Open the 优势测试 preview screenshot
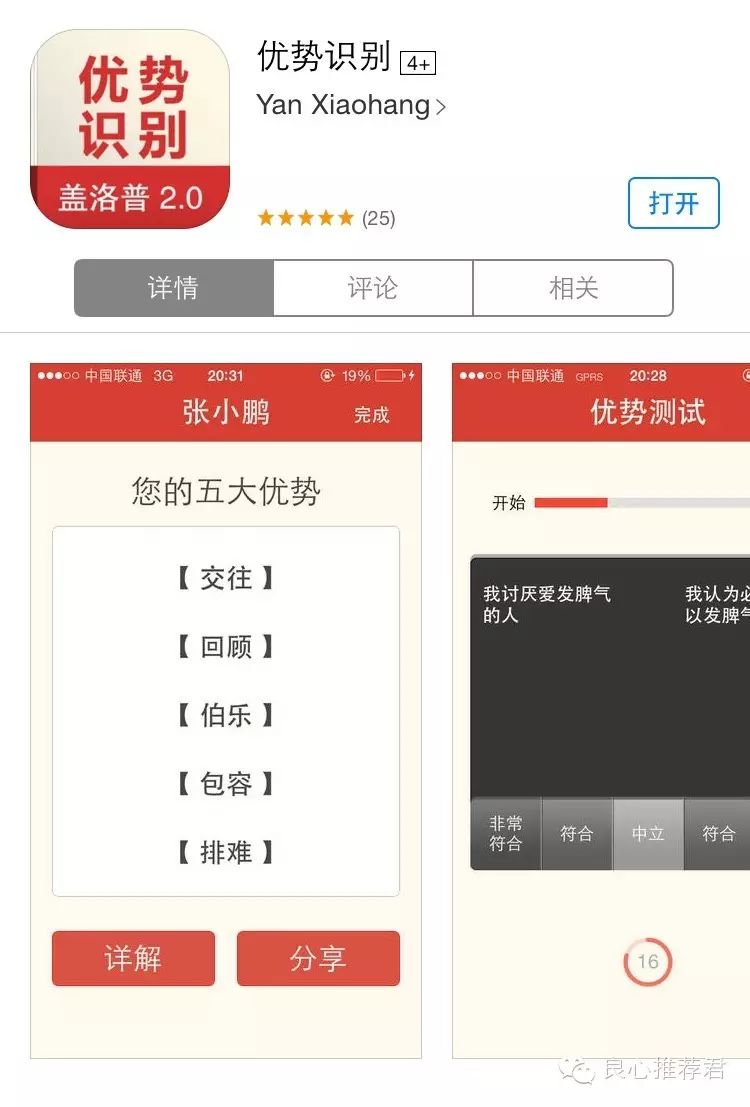Viewport: 750px width, 1107px height. pyautogui.click(x=602, y=710)
